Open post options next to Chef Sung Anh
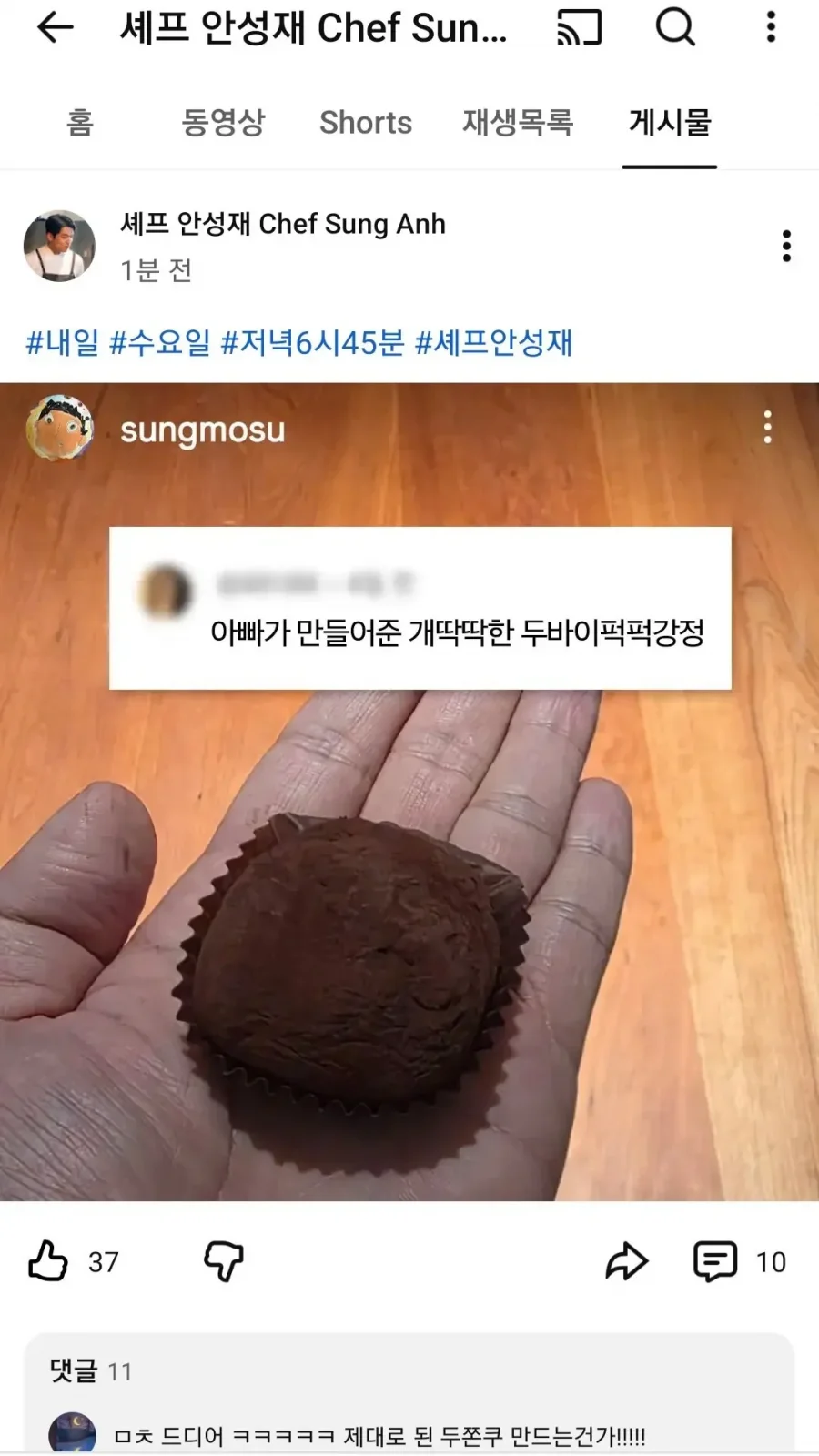The width and height of the screenshot is (819, 1456). click(786, 246)
